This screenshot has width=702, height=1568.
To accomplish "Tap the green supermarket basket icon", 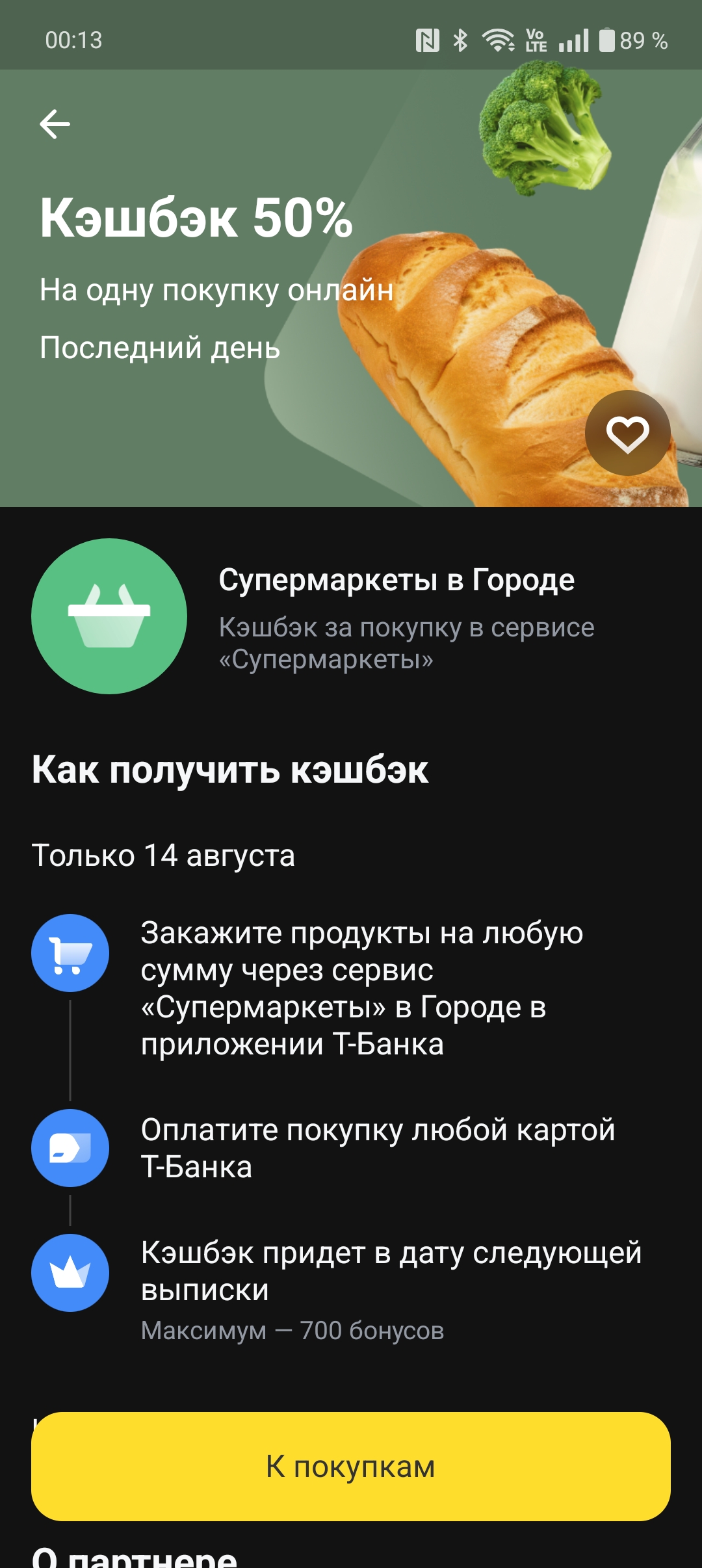I will 110,616.
